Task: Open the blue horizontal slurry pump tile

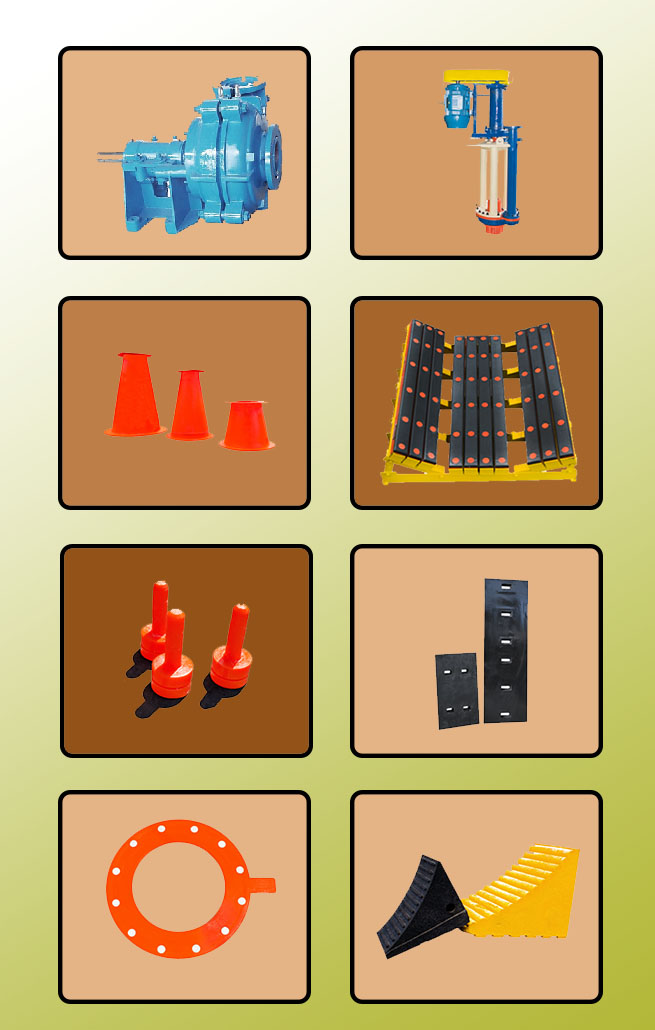Action: (184, 153)
